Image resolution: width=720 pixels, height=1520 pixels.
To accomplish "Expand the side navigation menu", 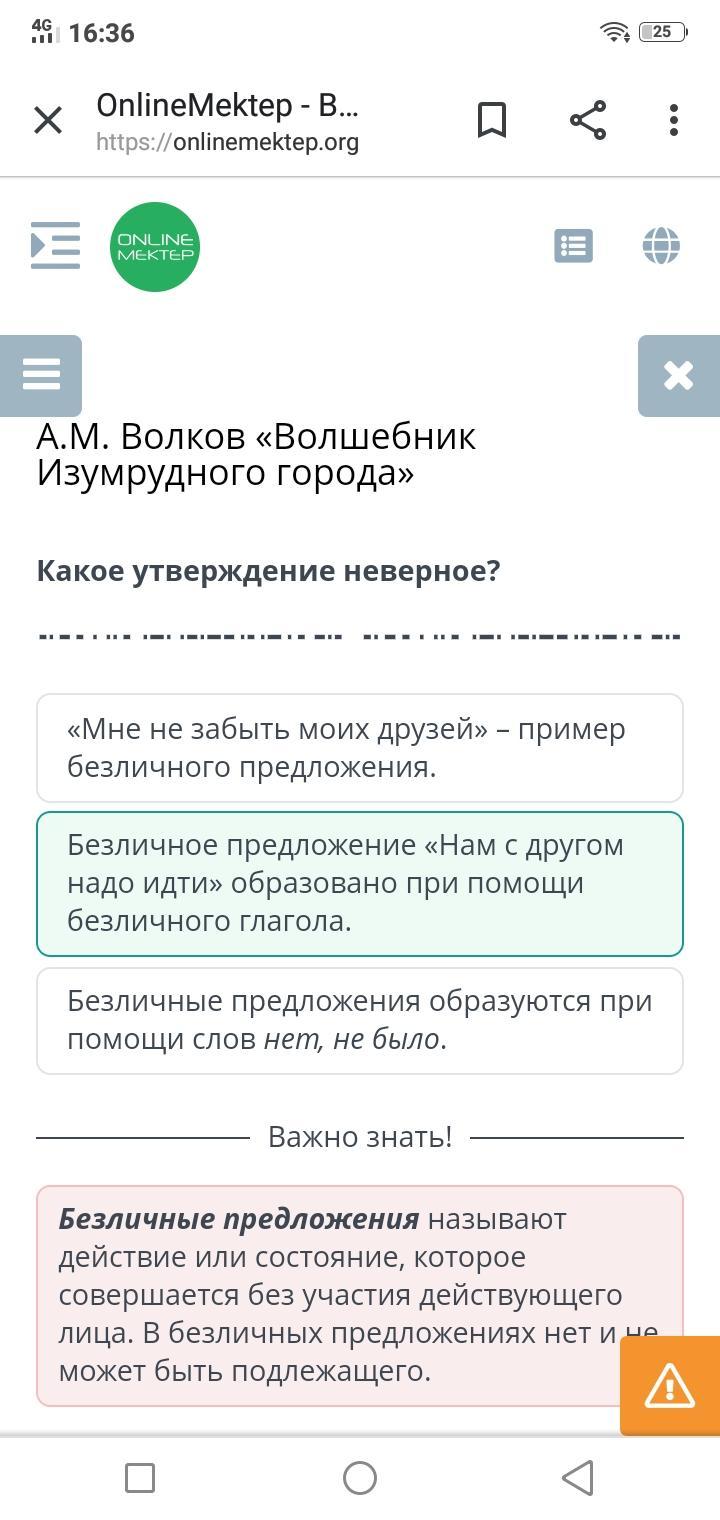I will 55,246.
